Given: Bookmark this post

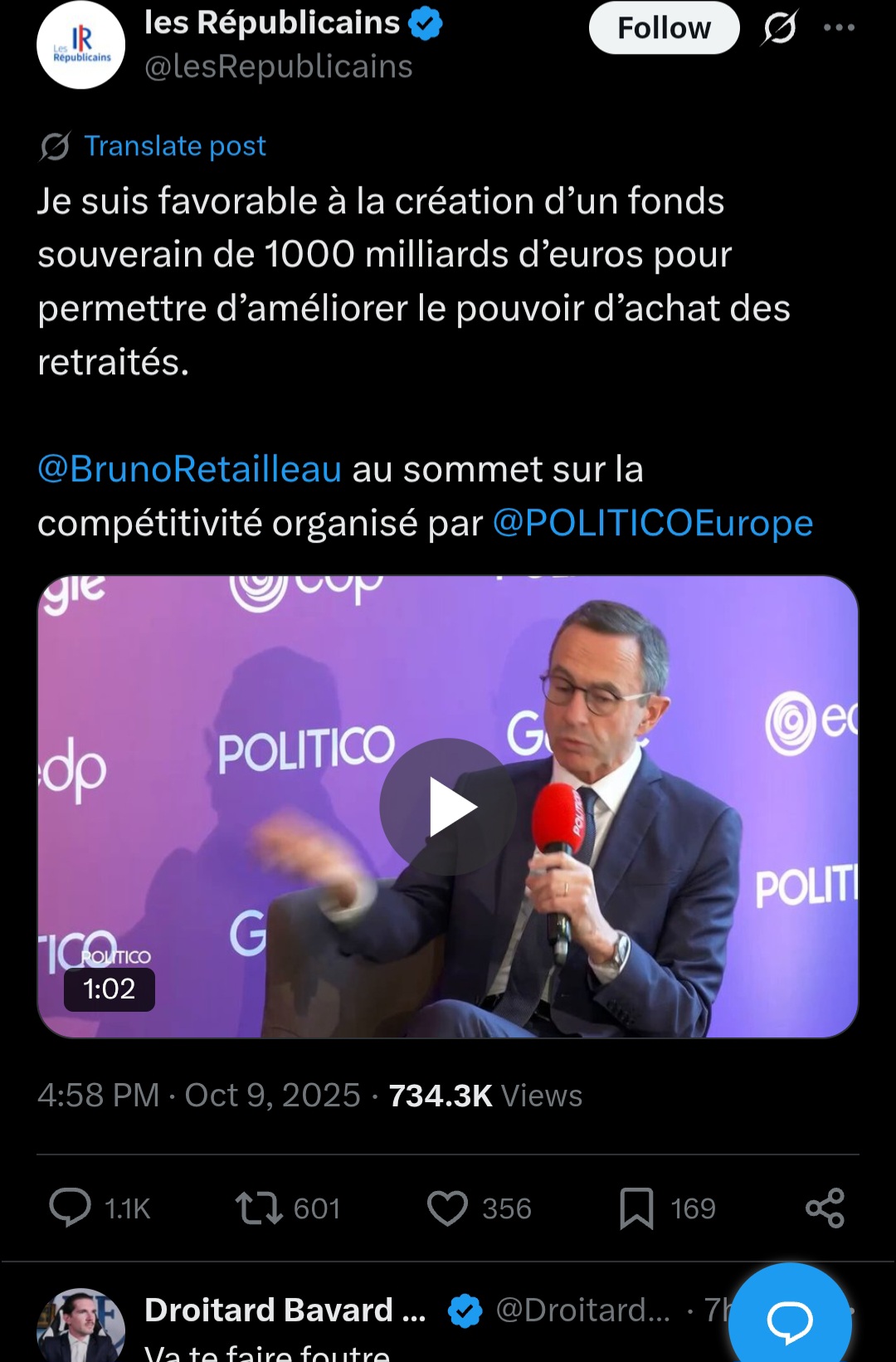Looking at the screenshot, I should pyautogui.click(x=636, y=1208).
